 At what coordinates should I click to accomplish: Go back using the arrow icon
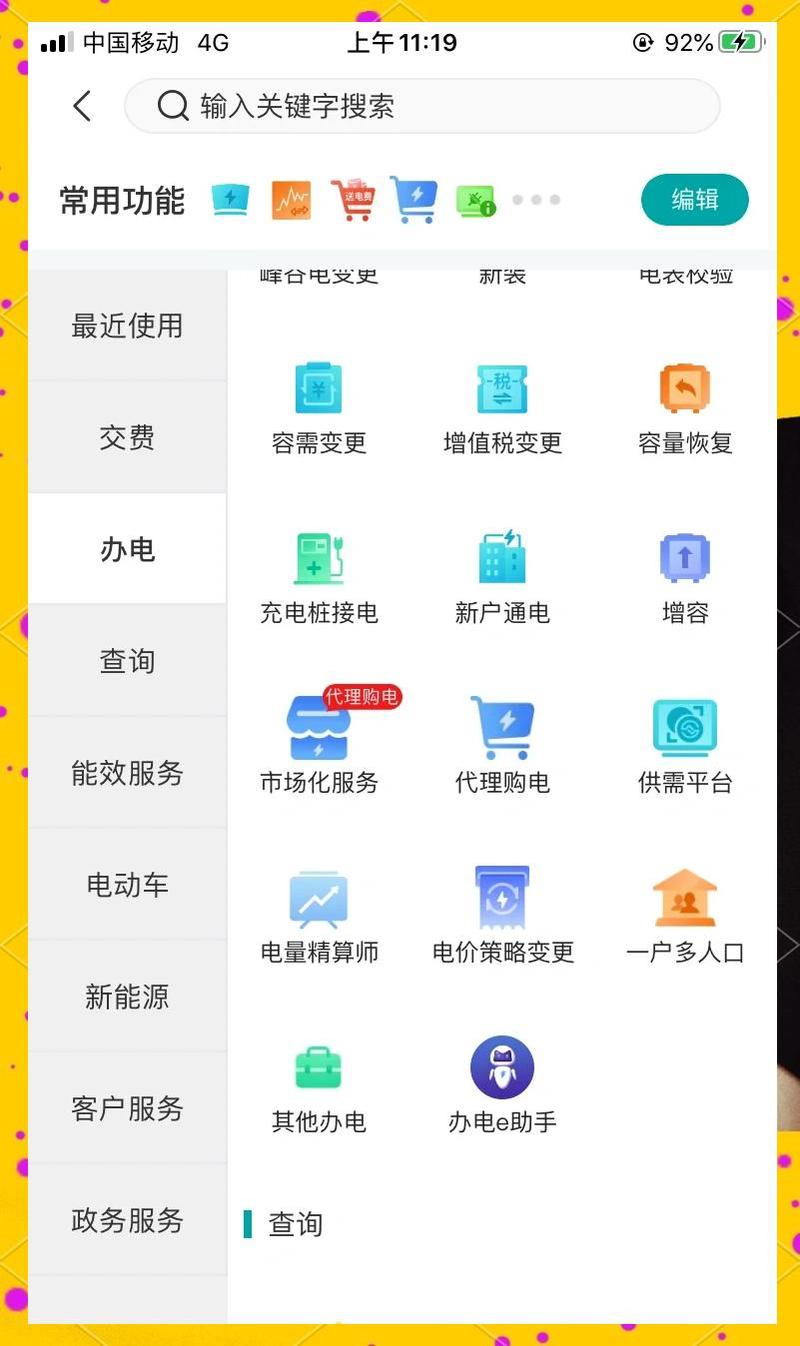click(82, 106)
